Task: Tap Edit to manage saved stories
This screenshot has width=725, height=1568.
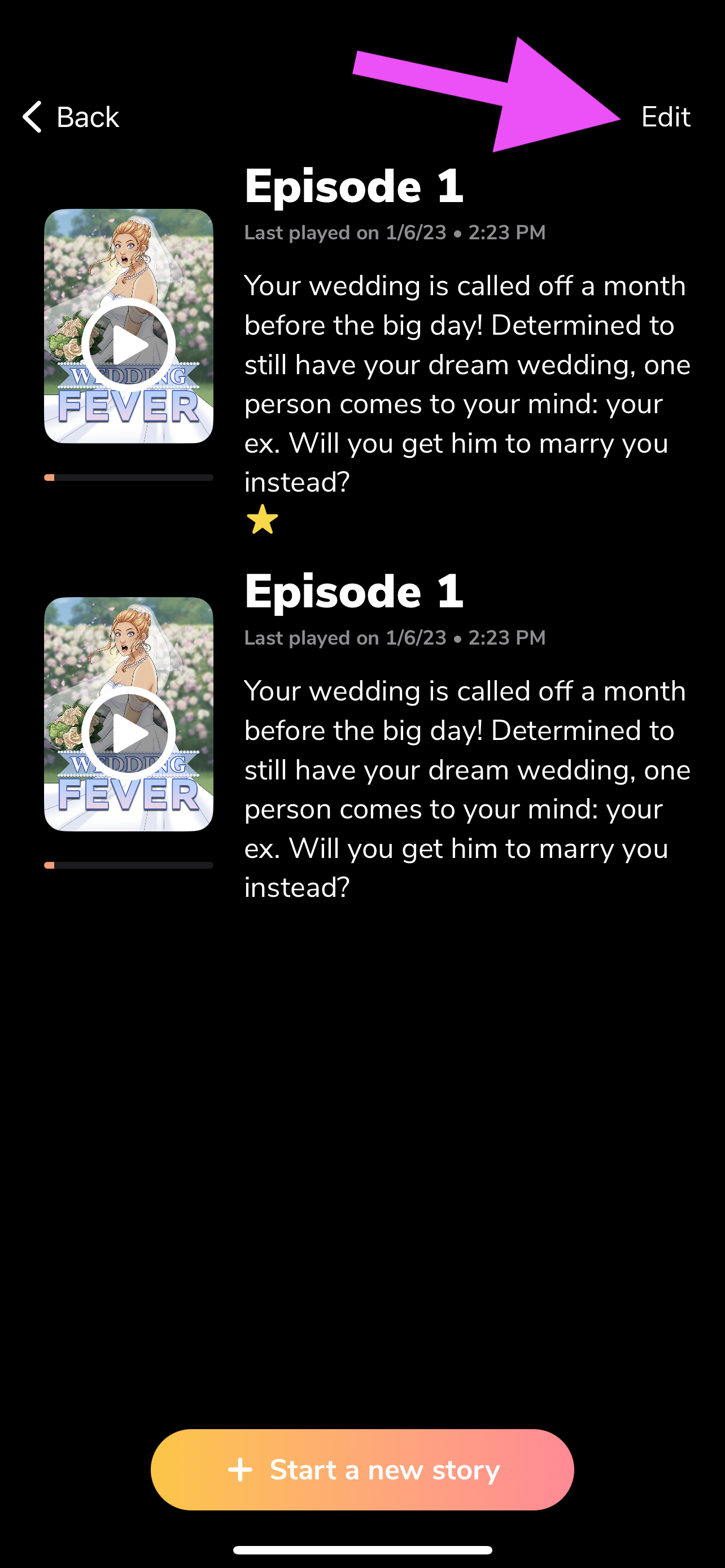Action: pyautogui.click(x=665, y=116)
